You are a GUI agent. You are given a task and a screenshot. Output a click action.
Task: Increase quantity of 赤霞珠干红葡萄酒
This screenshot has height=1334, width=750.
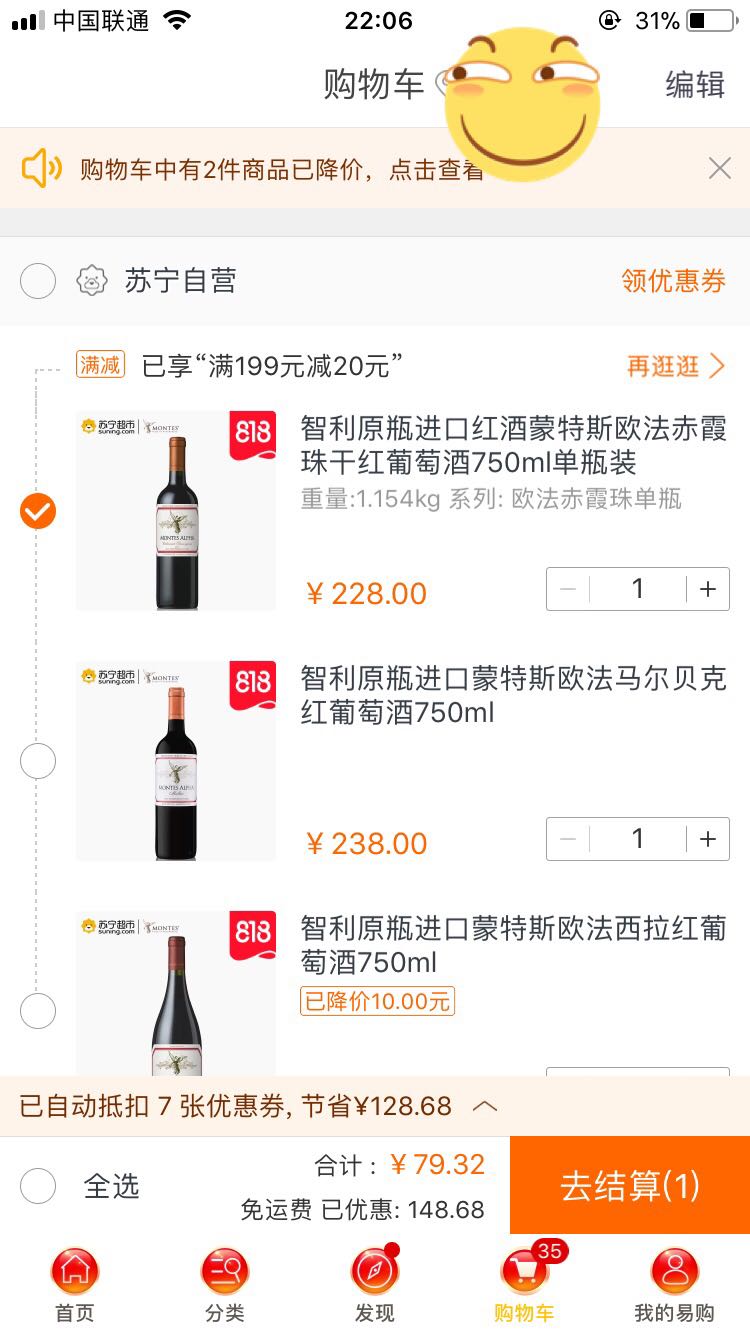pos(708,589)
